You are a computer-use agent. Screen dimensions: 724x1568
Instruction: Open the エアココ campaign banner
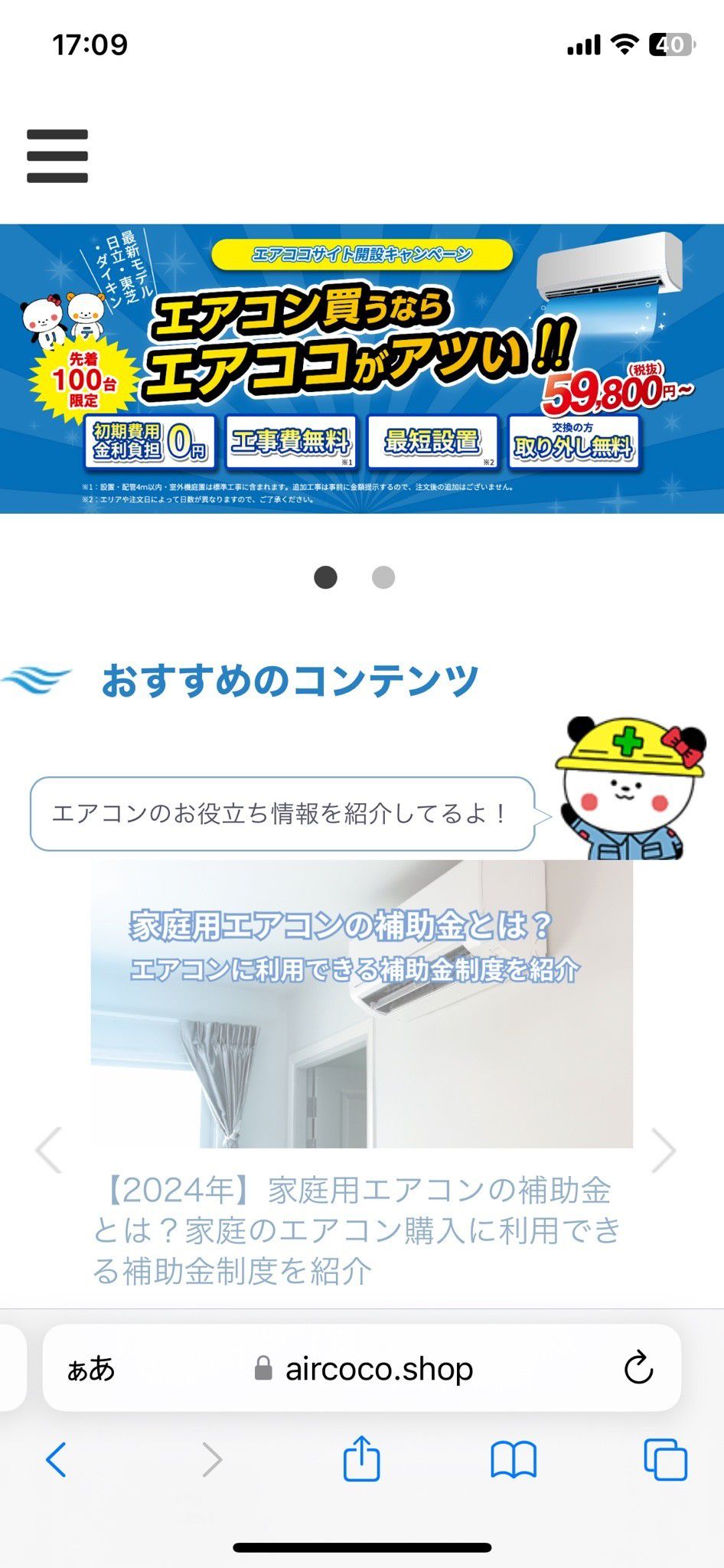tap(362, 368)
